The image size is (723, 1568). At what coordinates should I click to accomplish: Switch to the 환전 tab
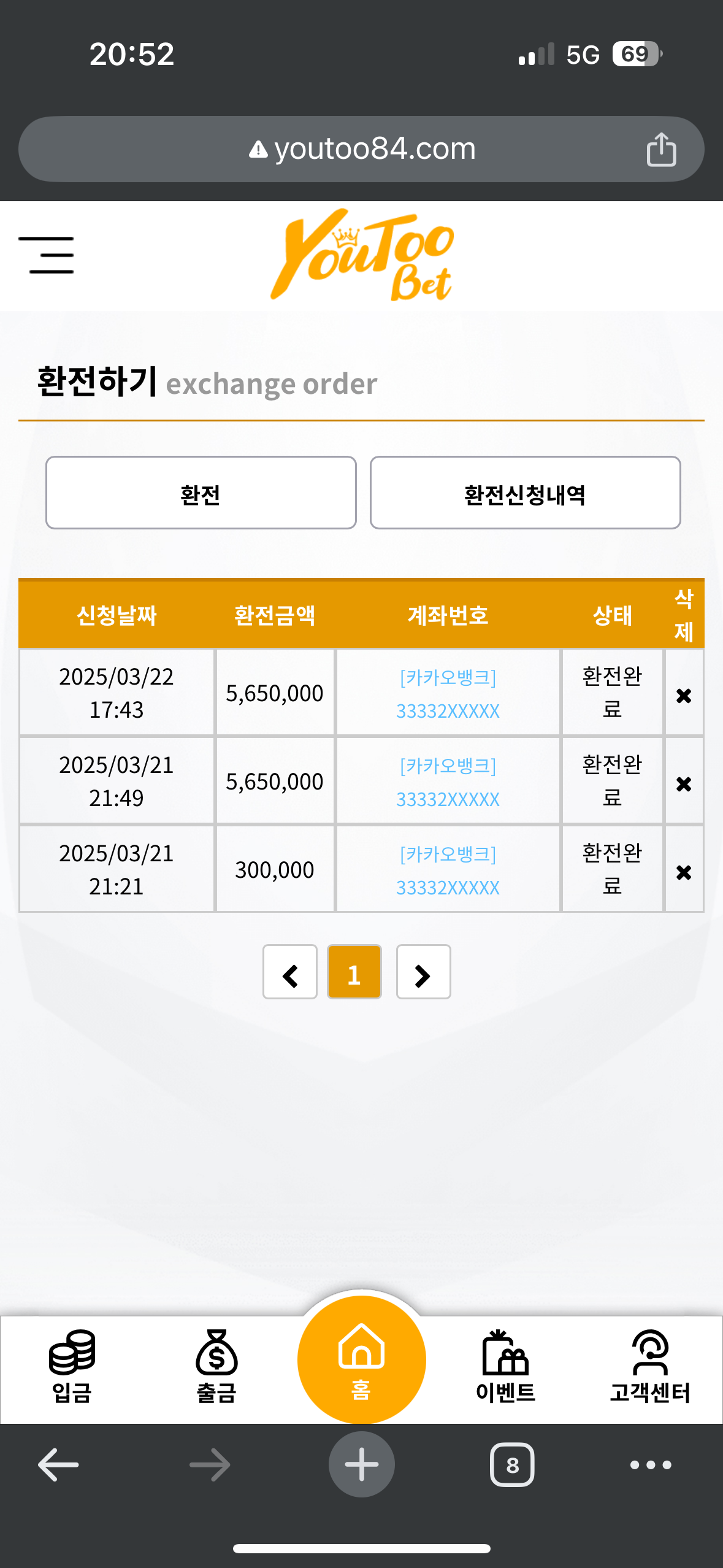tap(201, 493)
